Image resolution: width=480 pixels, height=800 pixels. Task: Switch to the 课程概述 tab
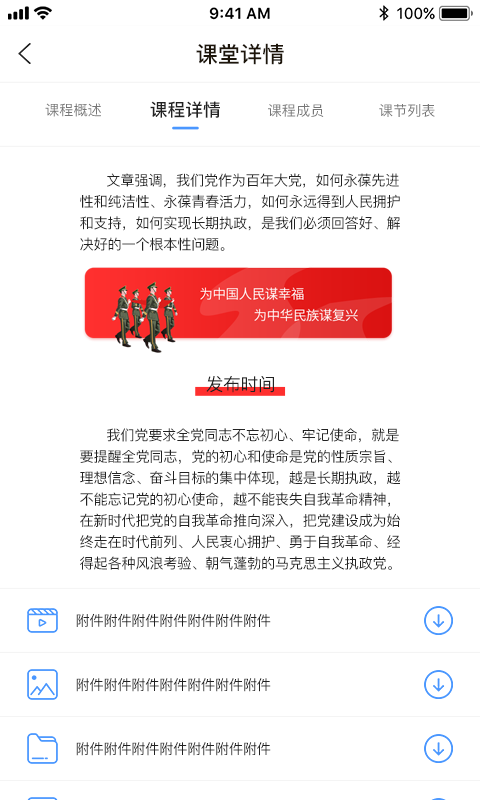click(73, 110)
